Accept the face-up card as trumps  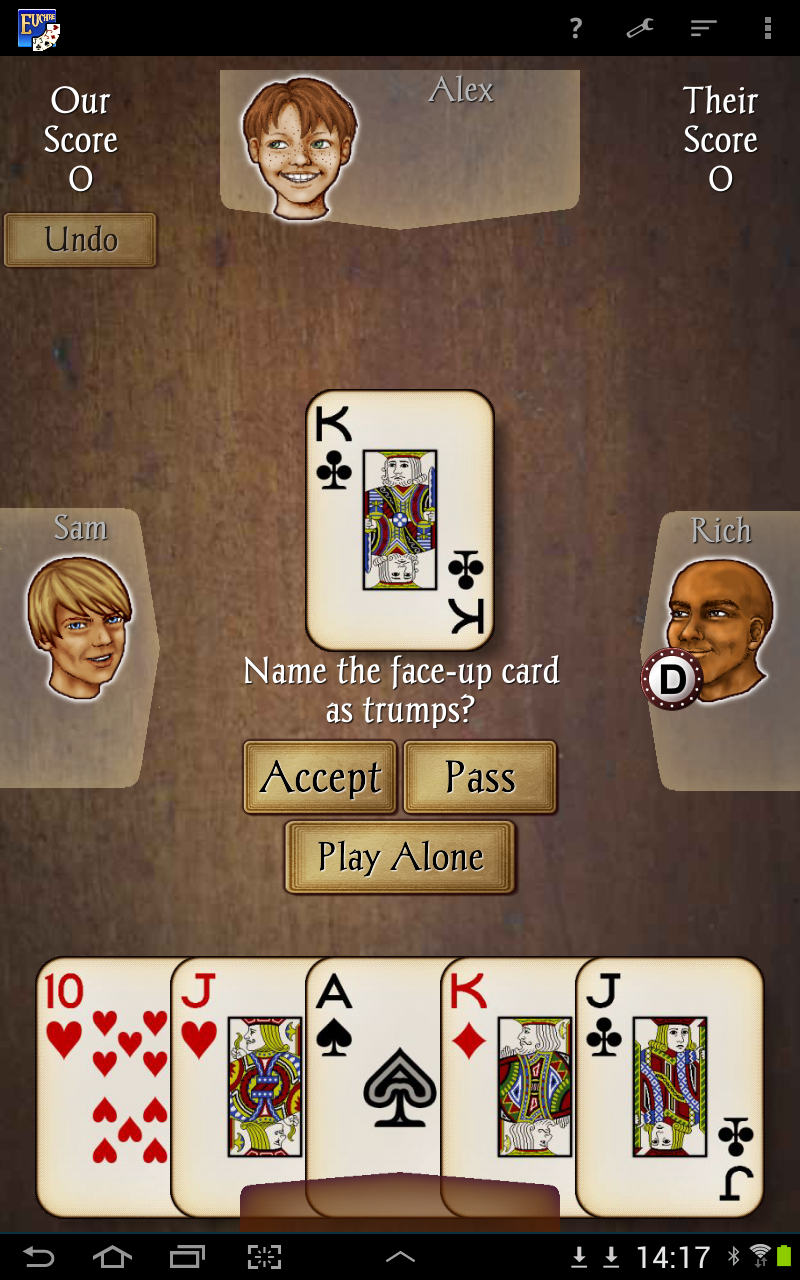pos(320,777)
